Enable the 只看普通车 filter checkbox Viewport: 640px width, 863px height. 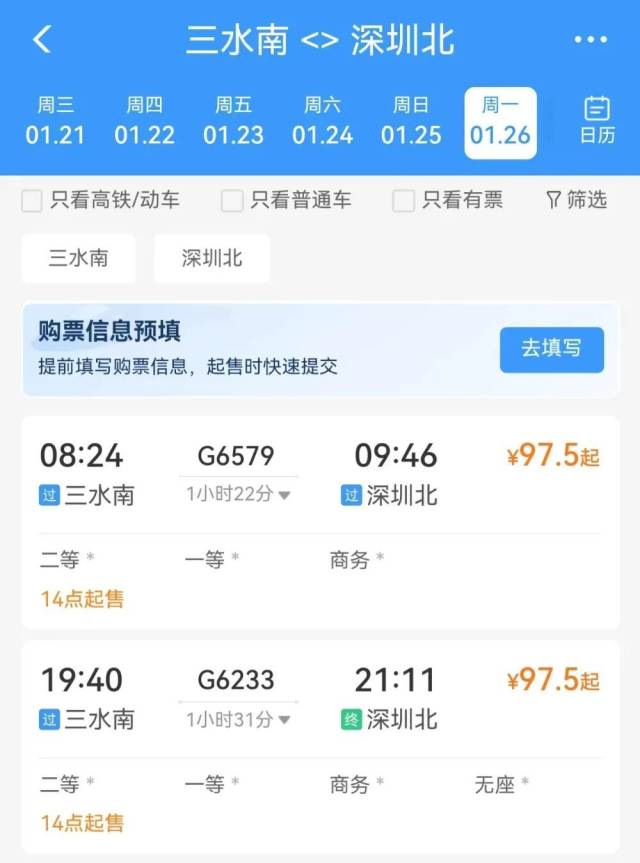[232, 201]
